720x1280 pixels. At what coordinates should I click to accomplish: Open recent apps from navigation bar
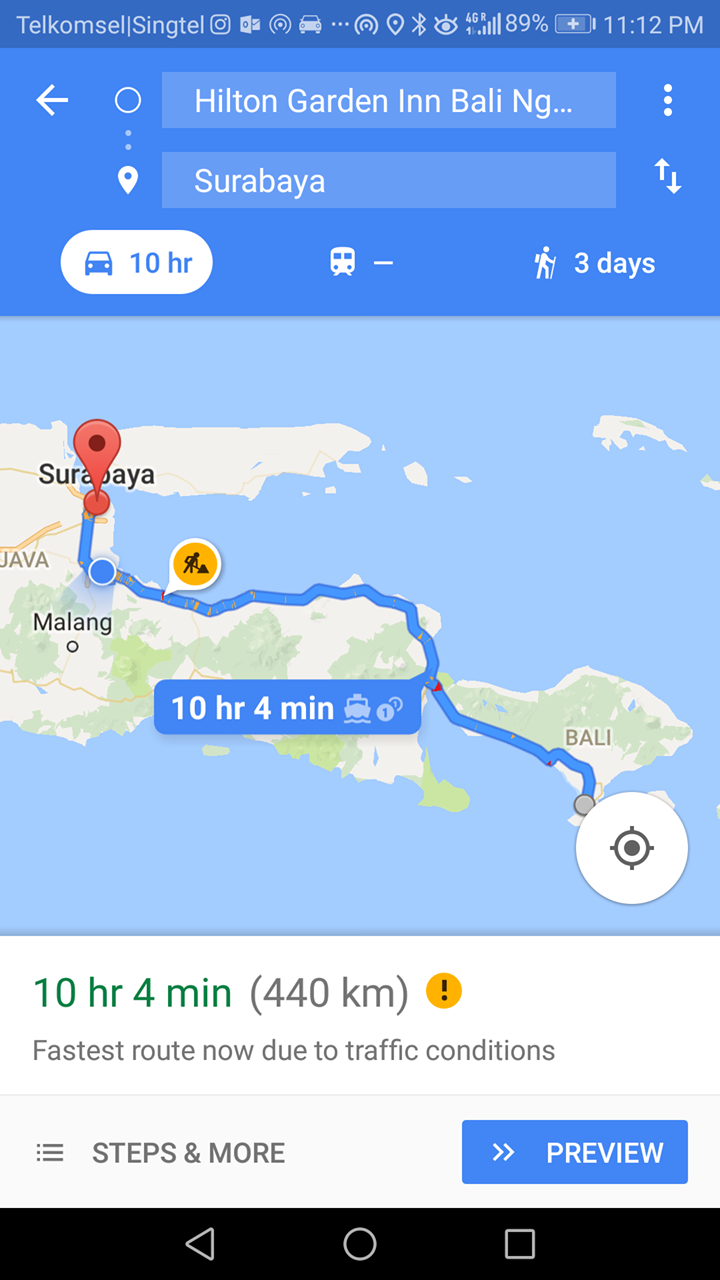tap(519, 1243)
